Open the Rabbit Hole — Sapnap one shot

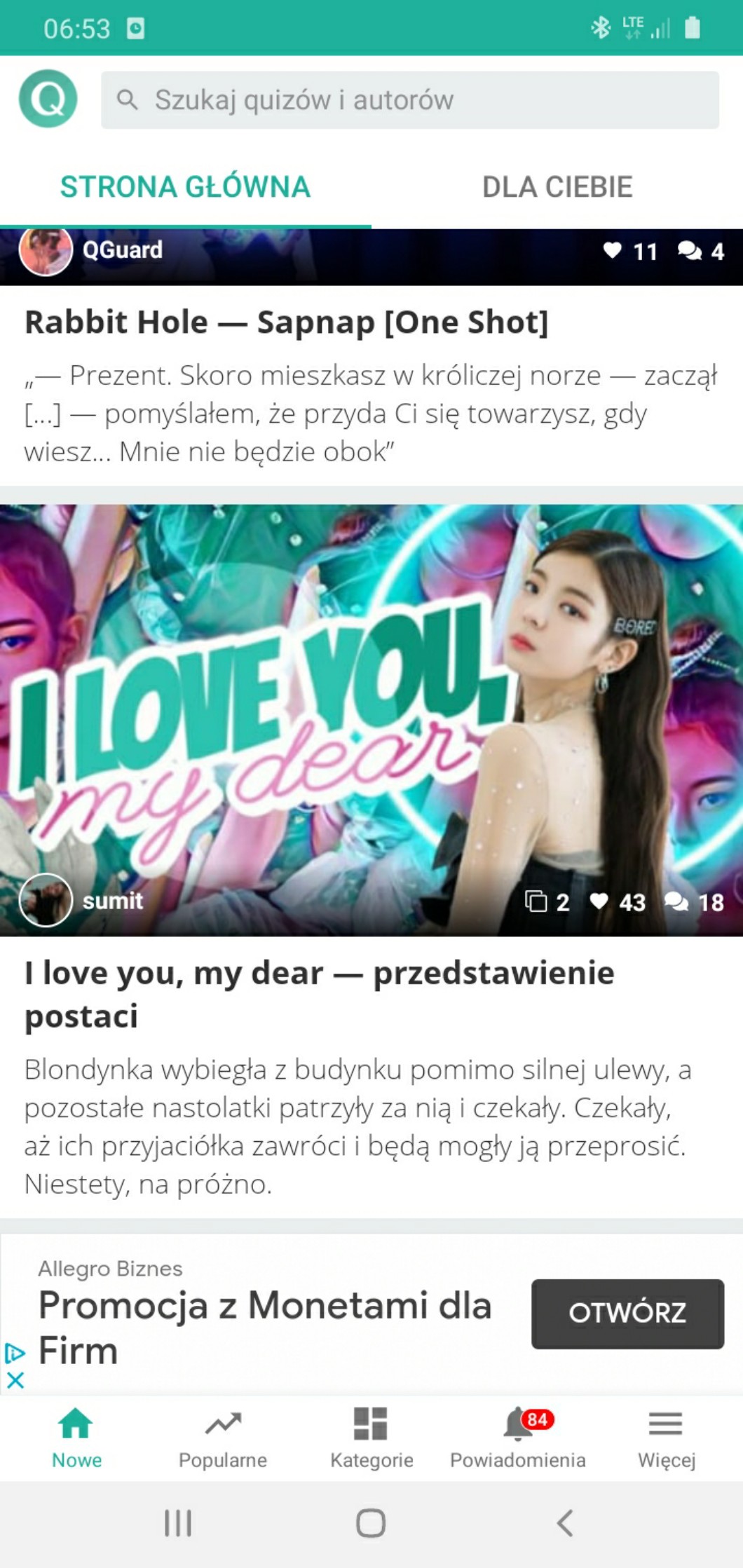(x=286, y=322)
